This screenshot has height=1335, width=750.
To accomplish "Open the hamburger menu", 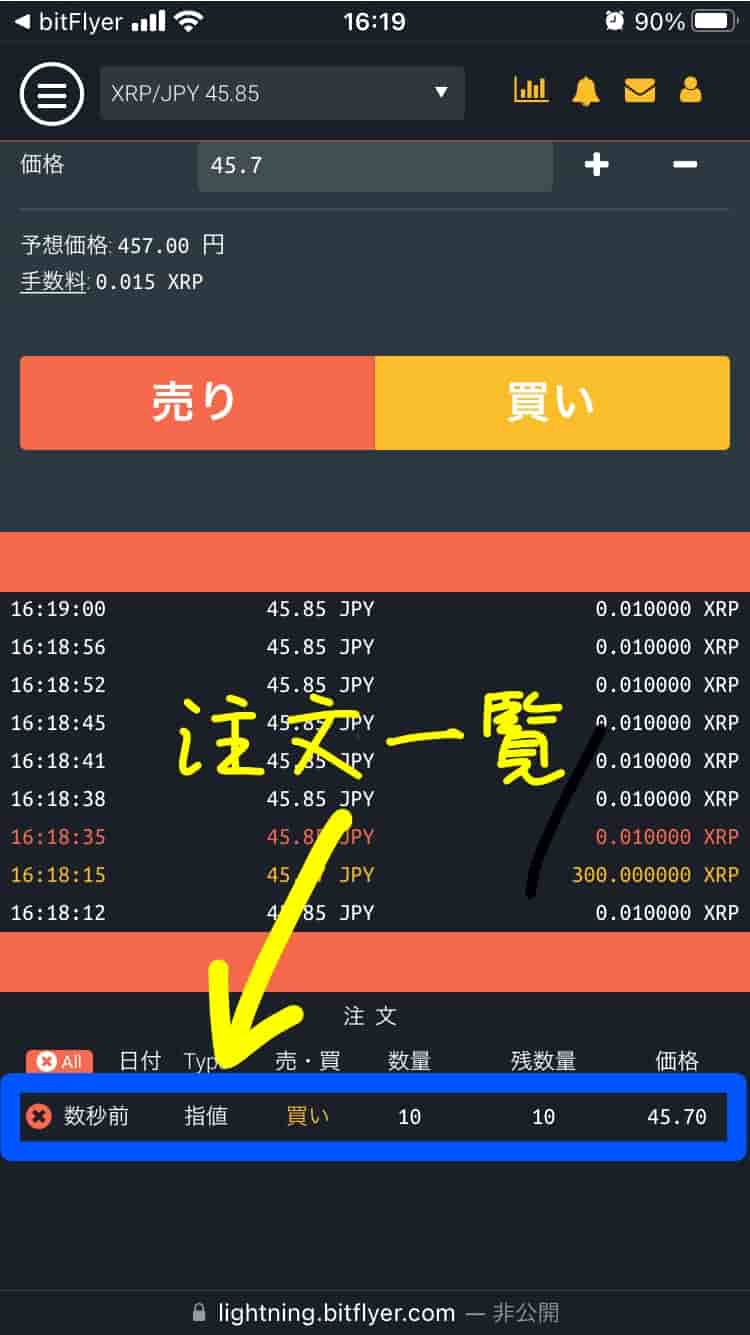I will click(51, 93).
